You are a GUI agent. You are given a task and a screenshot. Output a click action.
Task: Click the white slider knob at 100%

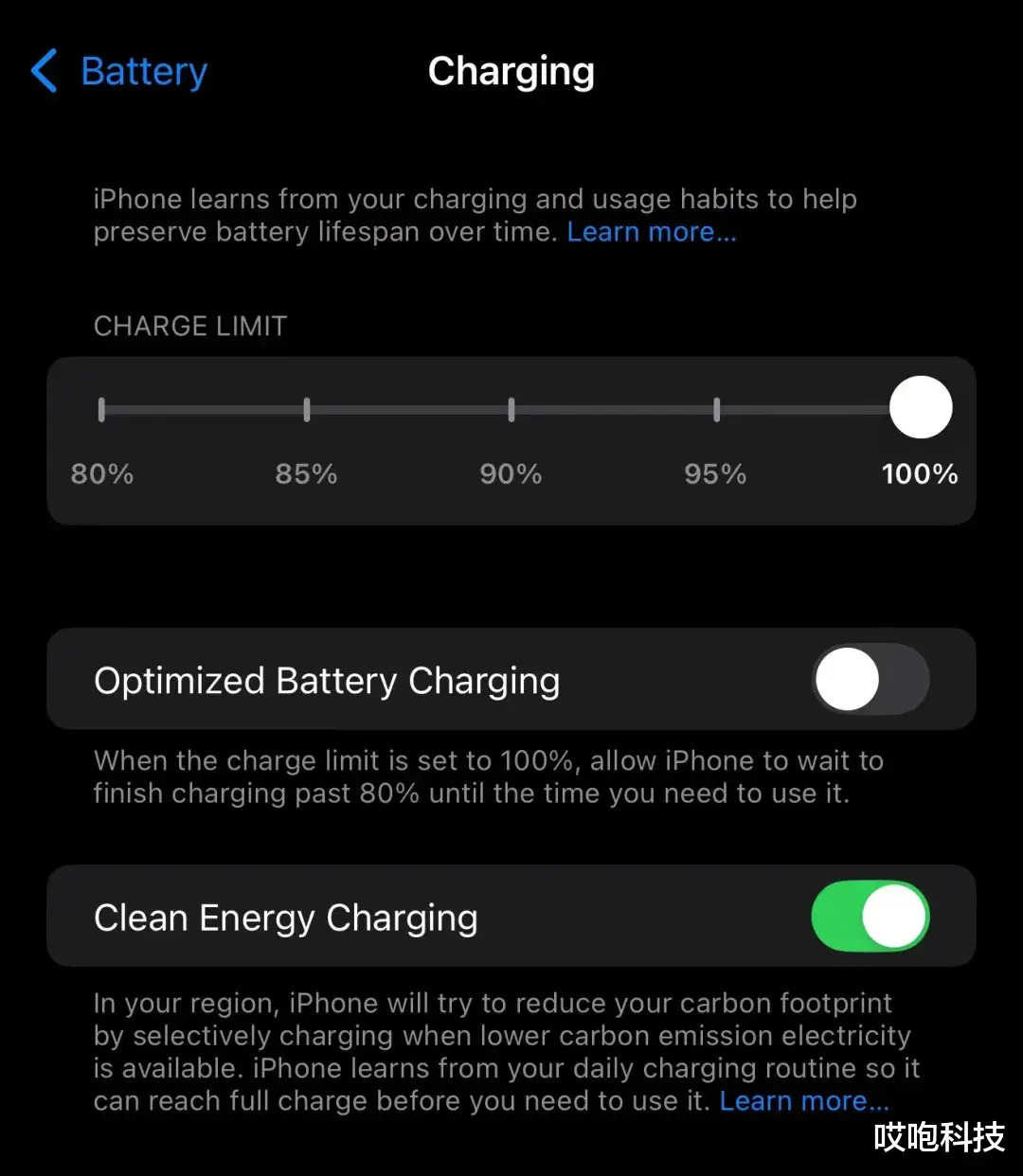click(920, 407)
